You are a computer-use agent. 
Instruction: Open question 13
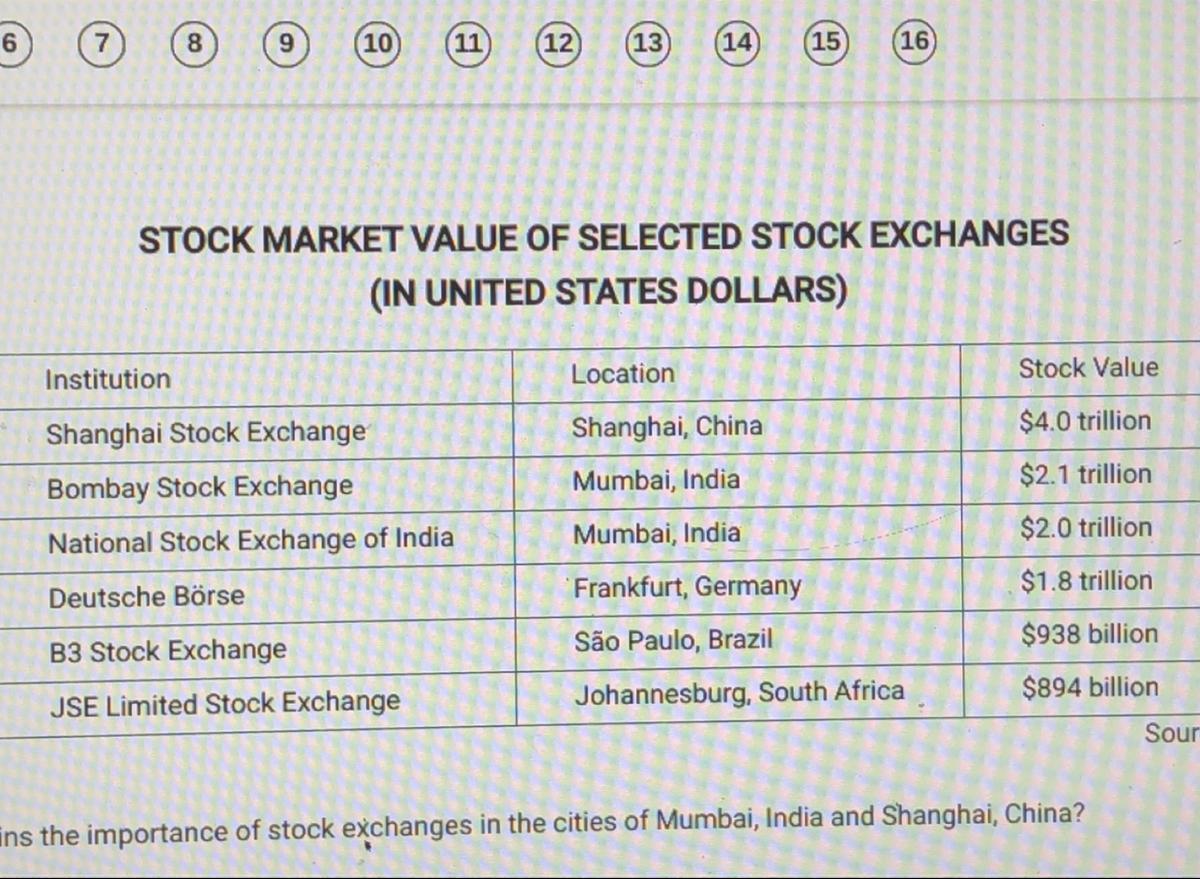tap(648, 43)
